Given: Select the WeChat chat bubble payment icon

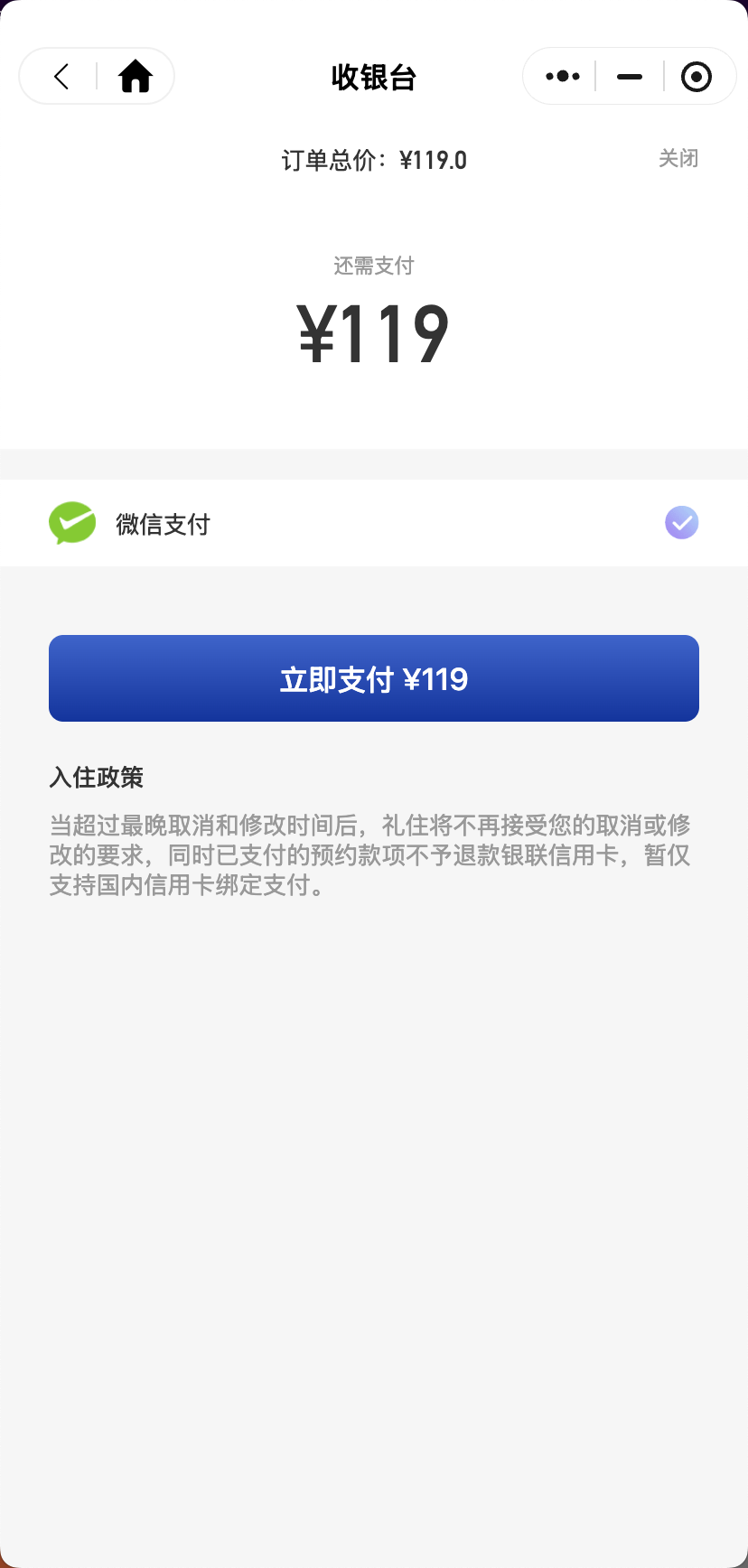Looking at the screenshot, I should [71, 522].
